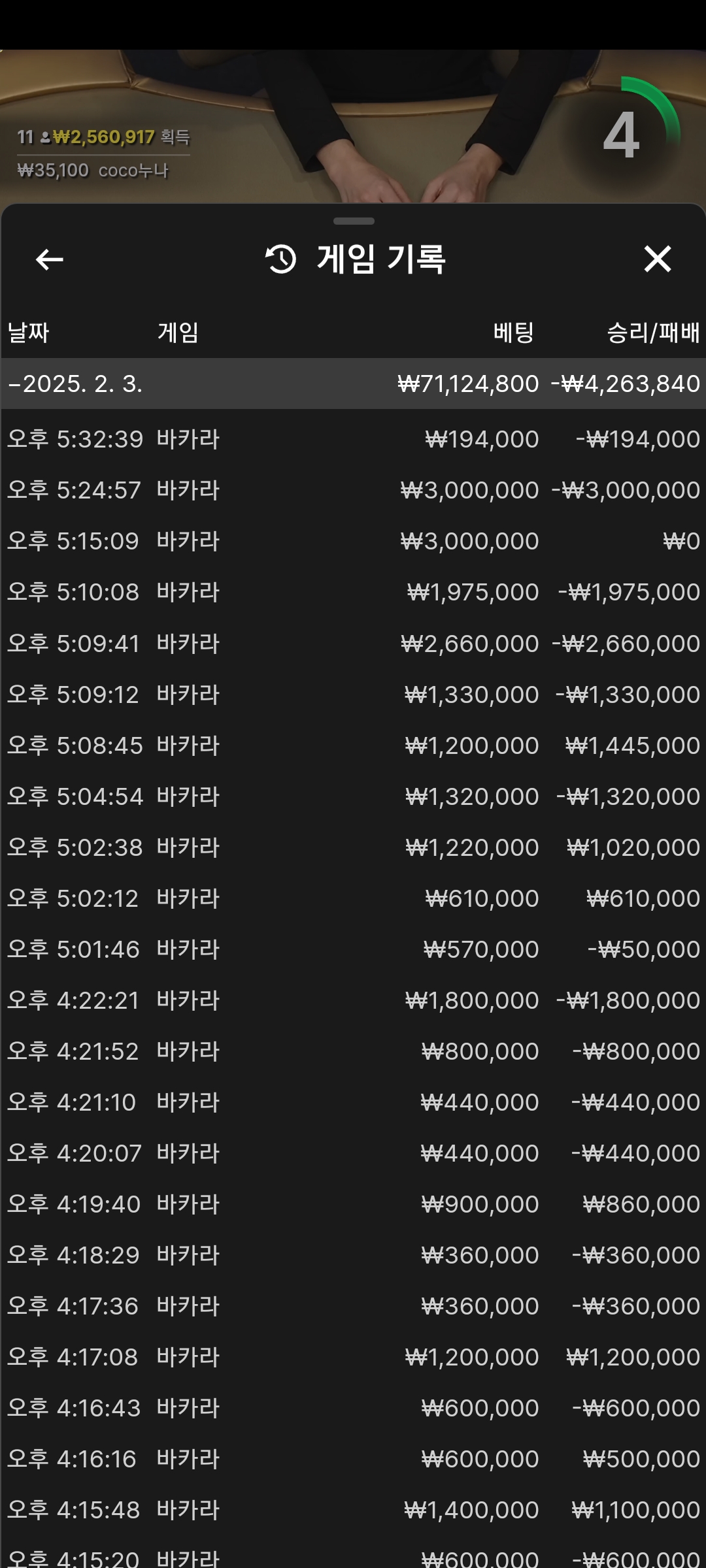Viewport: 706px width, 1568px height.
Task: Open the 오후 5:02:38 game record
Action: [x=353, y=847]
